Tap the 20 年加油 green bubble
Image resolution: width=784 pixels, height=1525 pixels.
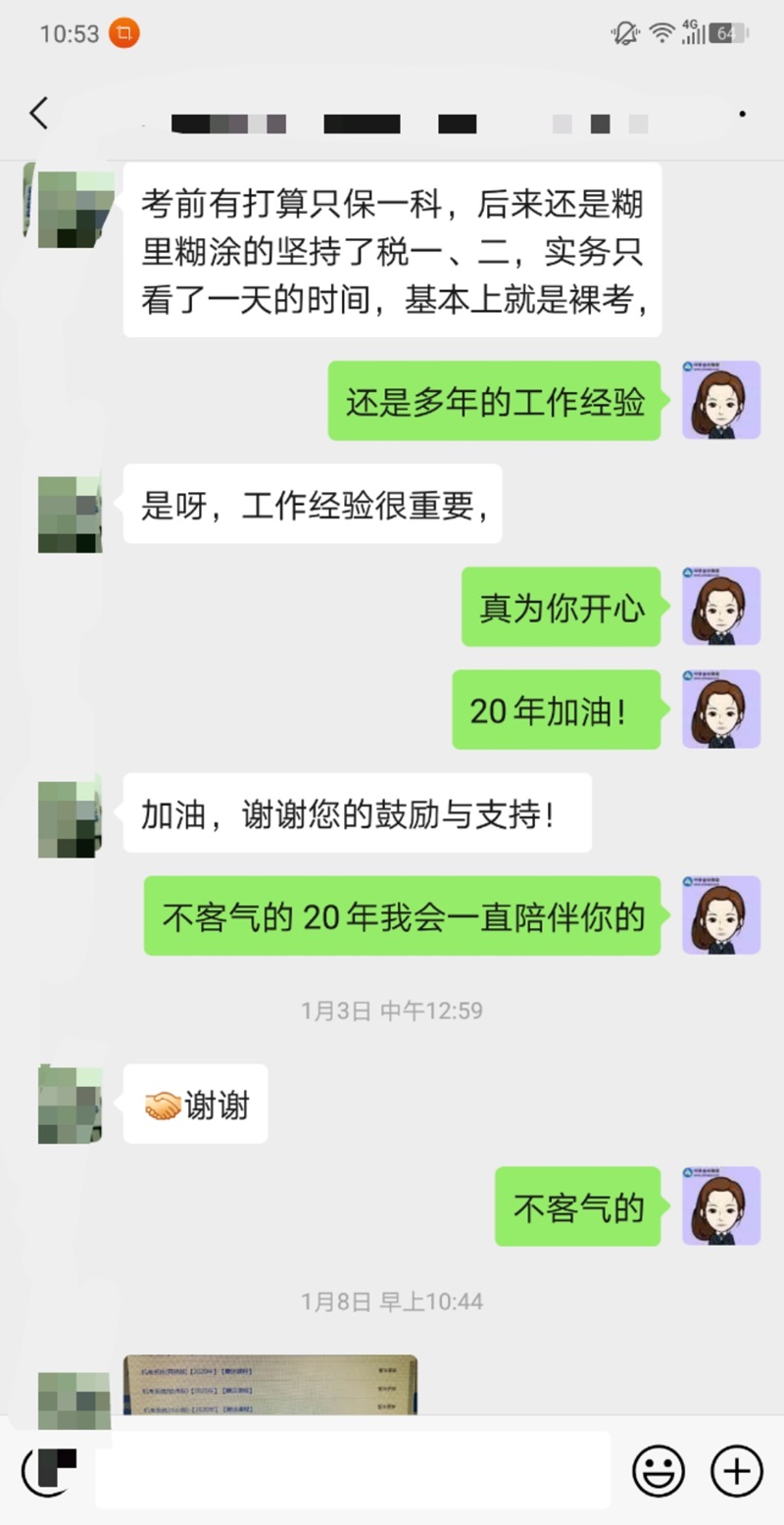click(x=556, y=712)
